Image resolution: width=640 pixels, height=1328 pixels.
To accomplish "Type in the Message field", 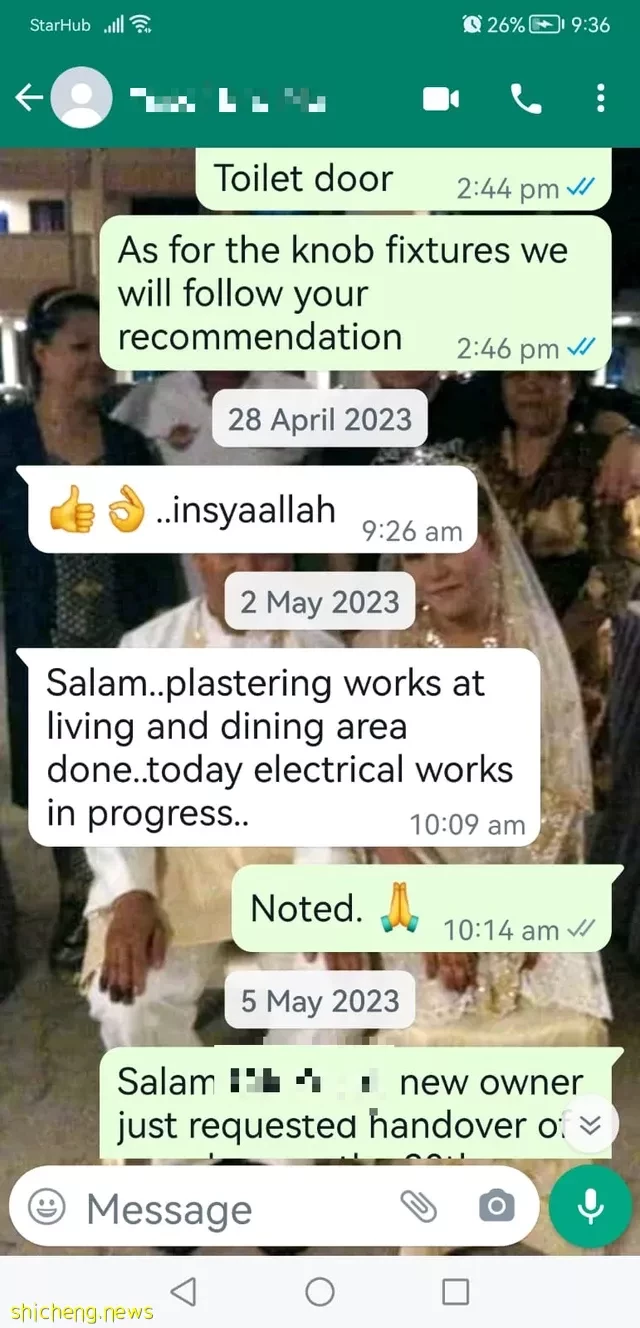I will 230,1208.
